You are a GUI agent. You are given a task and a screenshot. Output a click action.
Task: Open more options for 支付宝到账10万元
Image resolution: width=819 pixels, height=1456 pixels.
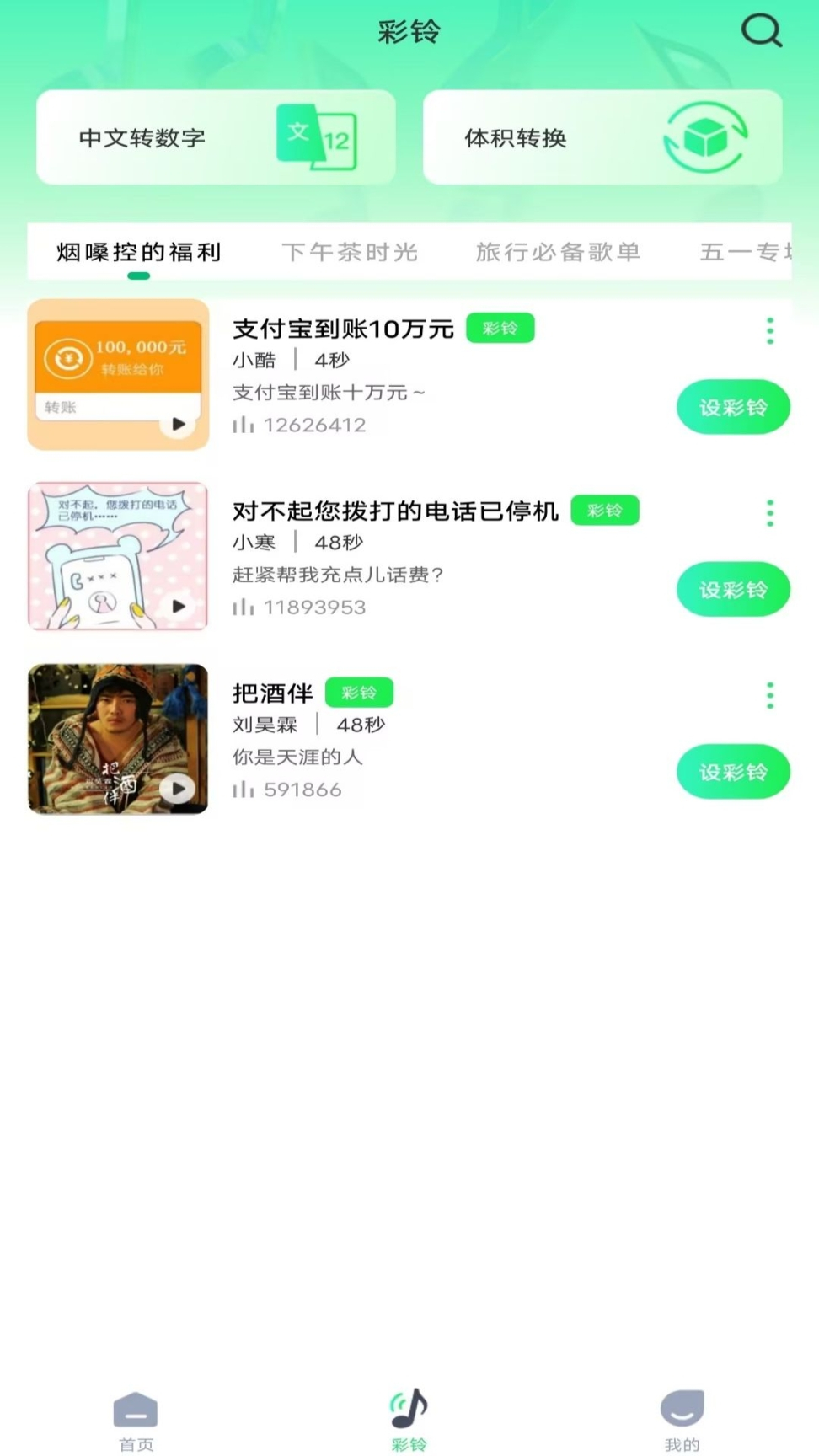(x=768, y=331)
